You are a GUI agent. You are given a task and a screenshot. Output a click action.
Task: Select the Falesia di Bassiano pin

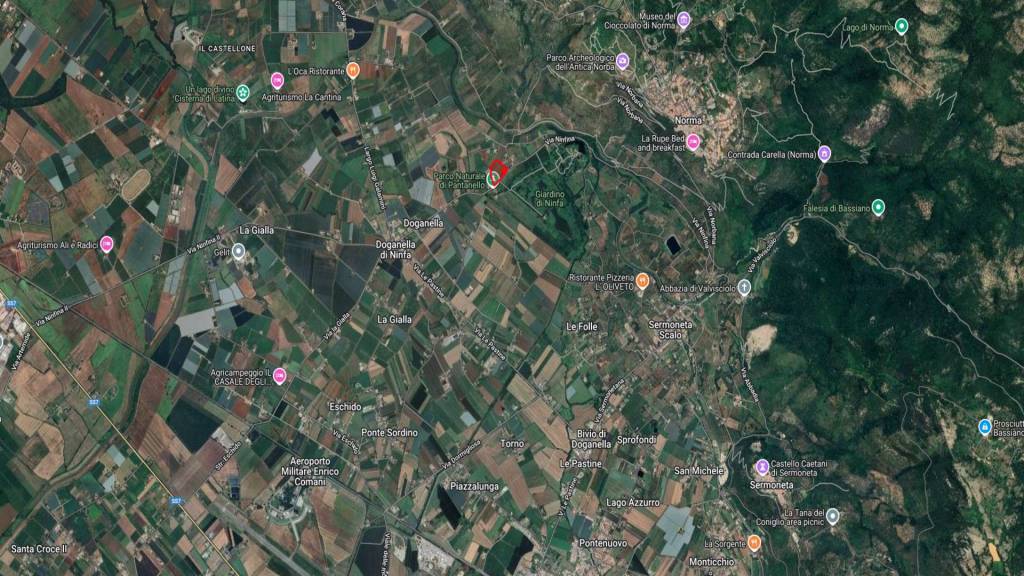point(878,207)
